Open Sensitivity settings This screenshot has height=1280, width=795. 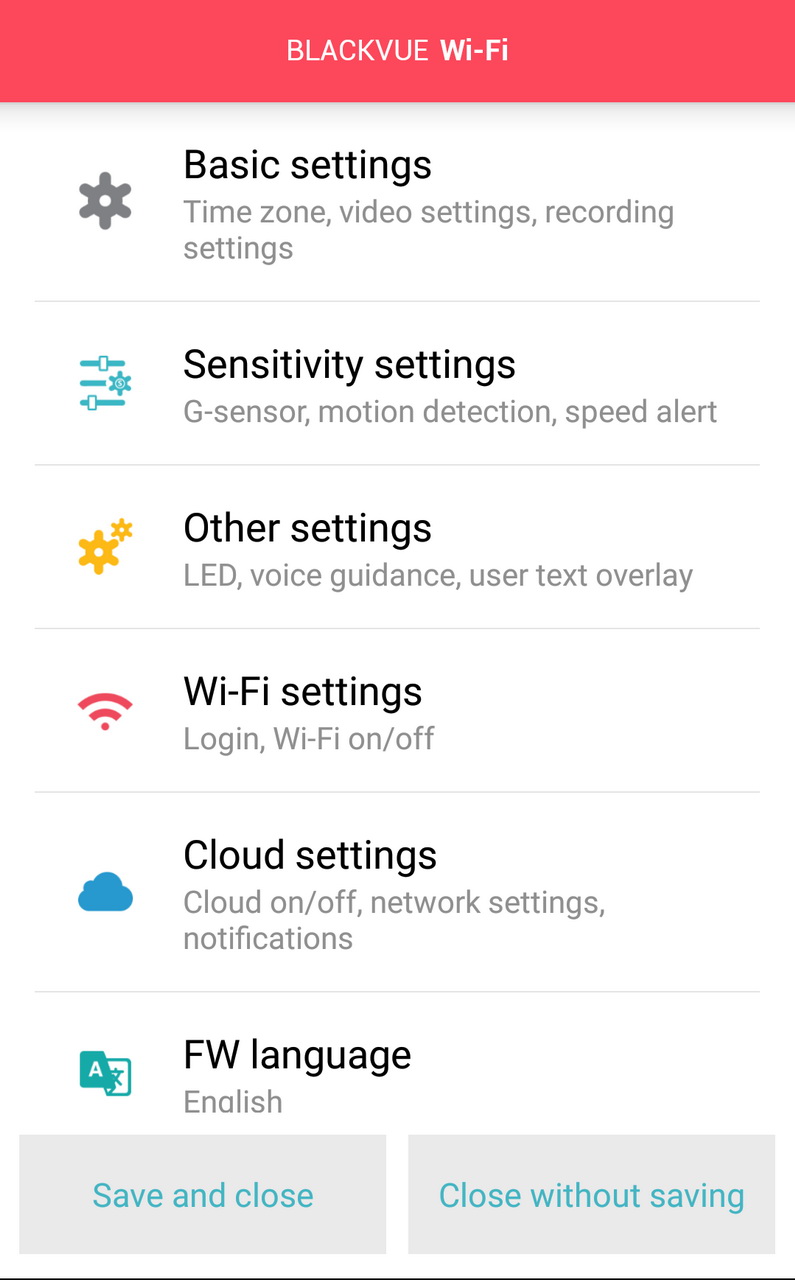pyautogui.click(x=397, y=383)
